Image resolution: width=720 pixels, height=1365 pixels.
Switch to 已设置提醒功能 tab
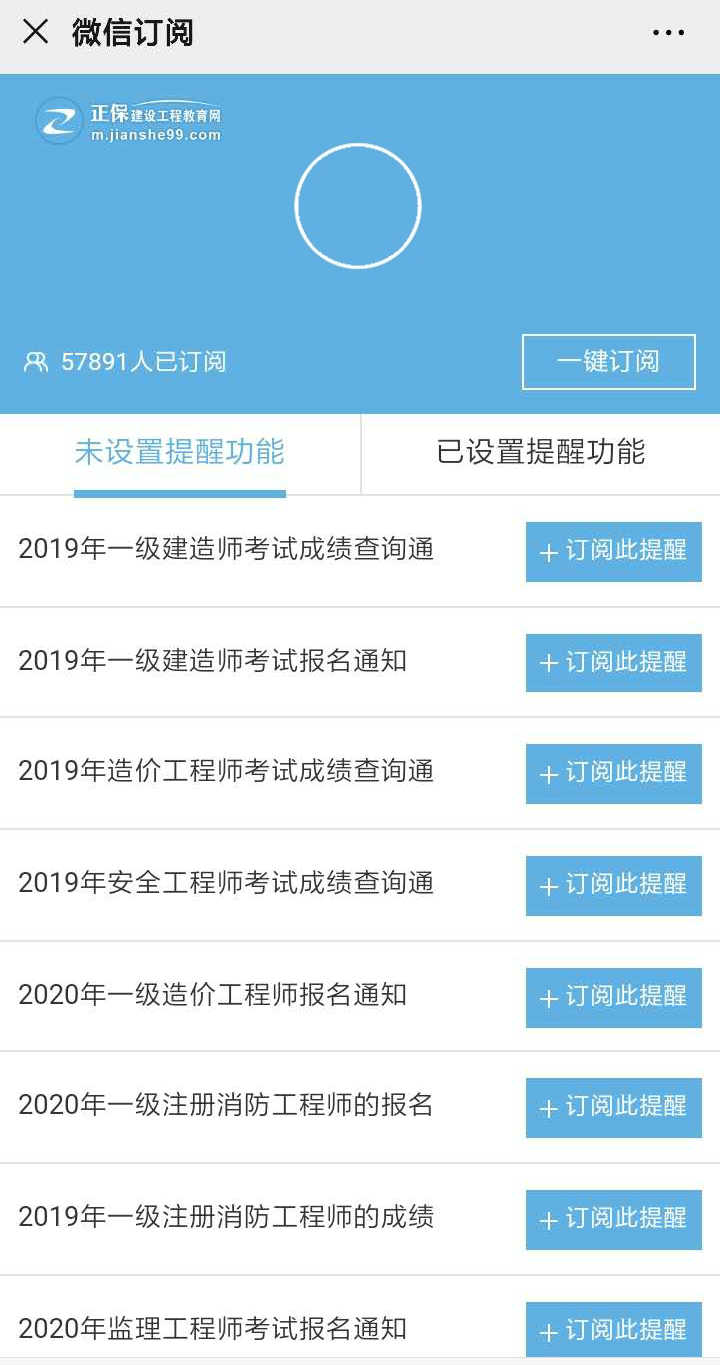540,452
